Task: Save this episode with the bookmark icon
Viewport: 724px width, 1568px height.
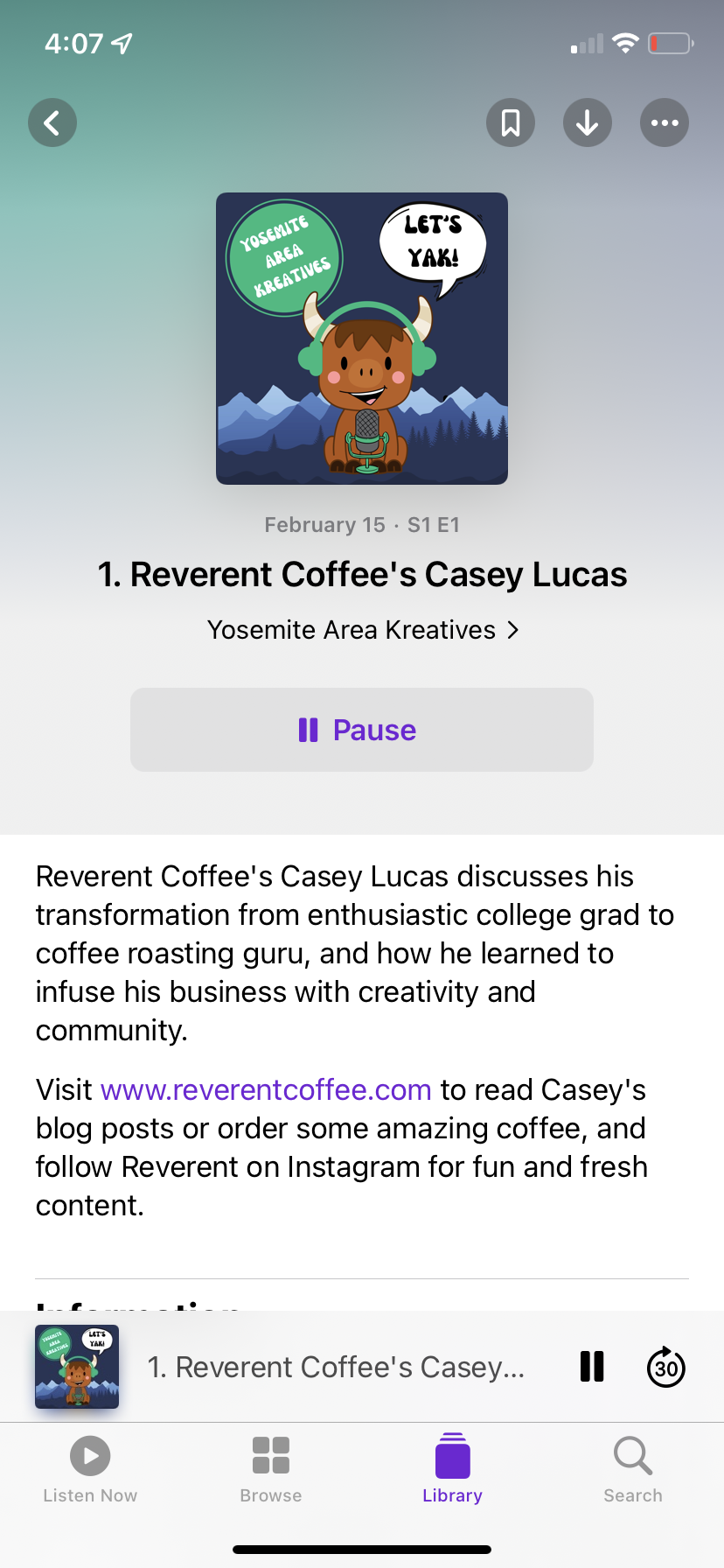Action: pyautogui.click(x=511, y=122)
